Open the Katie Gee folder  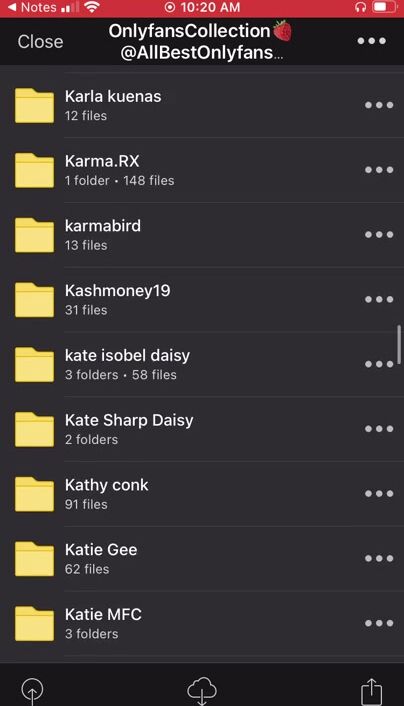202,559
